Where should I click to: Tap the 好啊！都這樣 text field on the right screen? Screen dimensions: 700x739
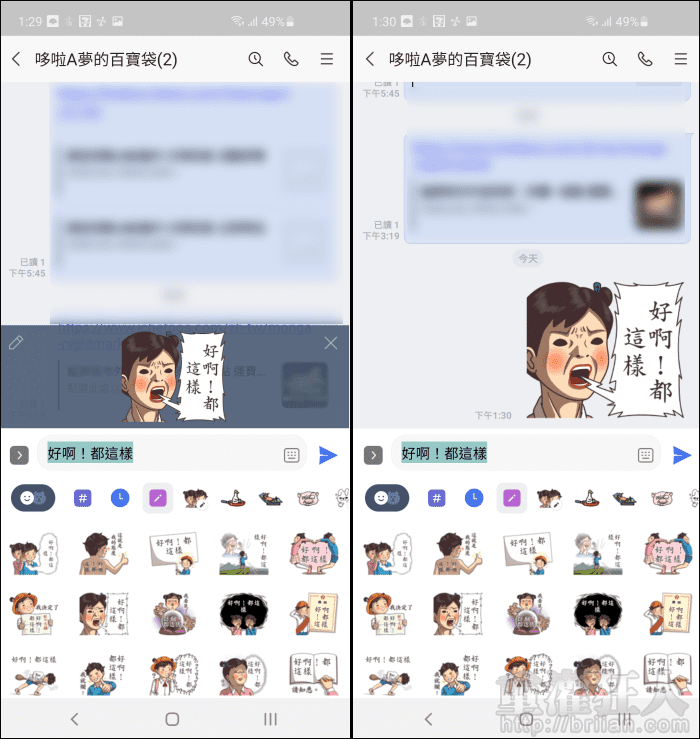pyautogui.click(x=510, y=454)
